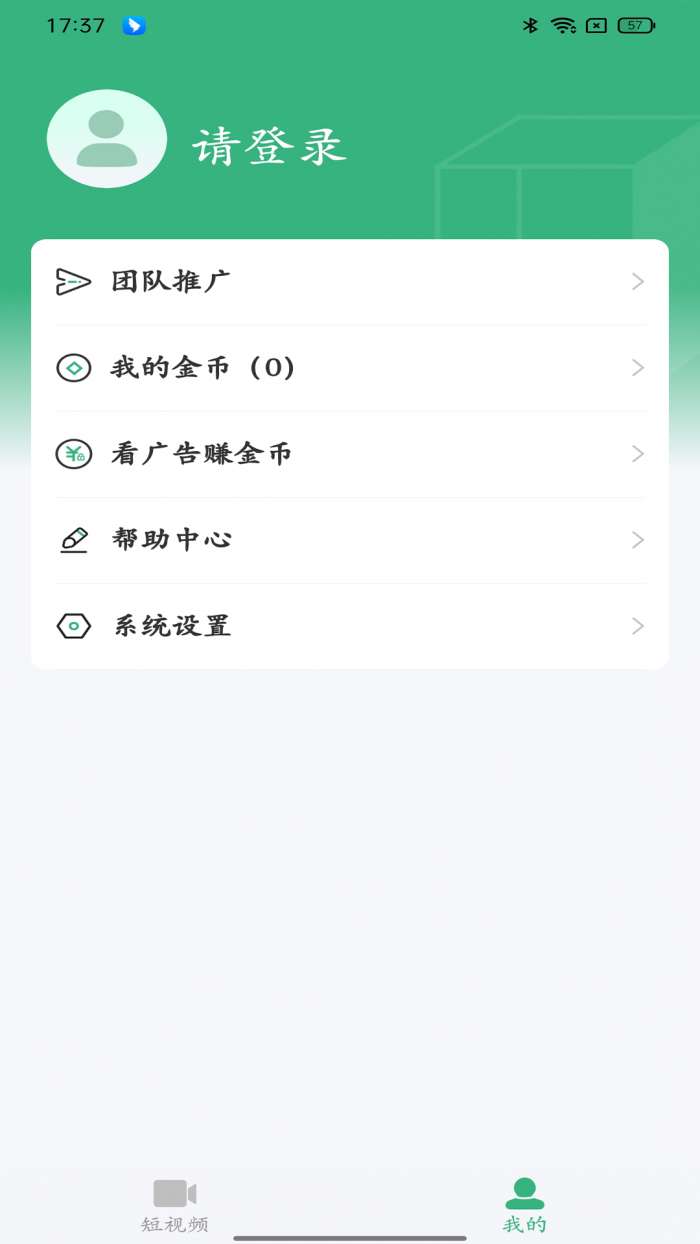Select the 我的 tab

[525, 1204]
